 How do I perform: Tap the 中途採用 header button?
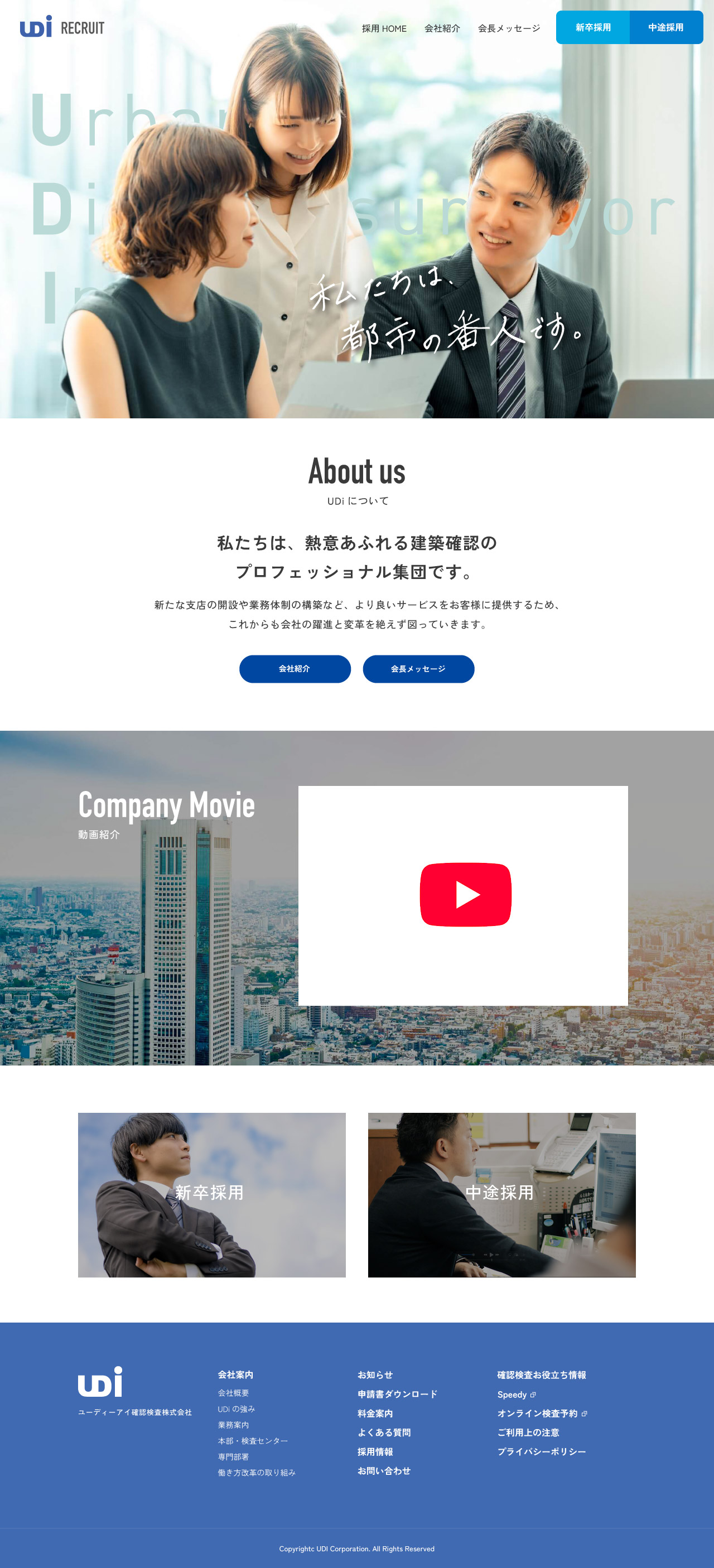(665, 27)
